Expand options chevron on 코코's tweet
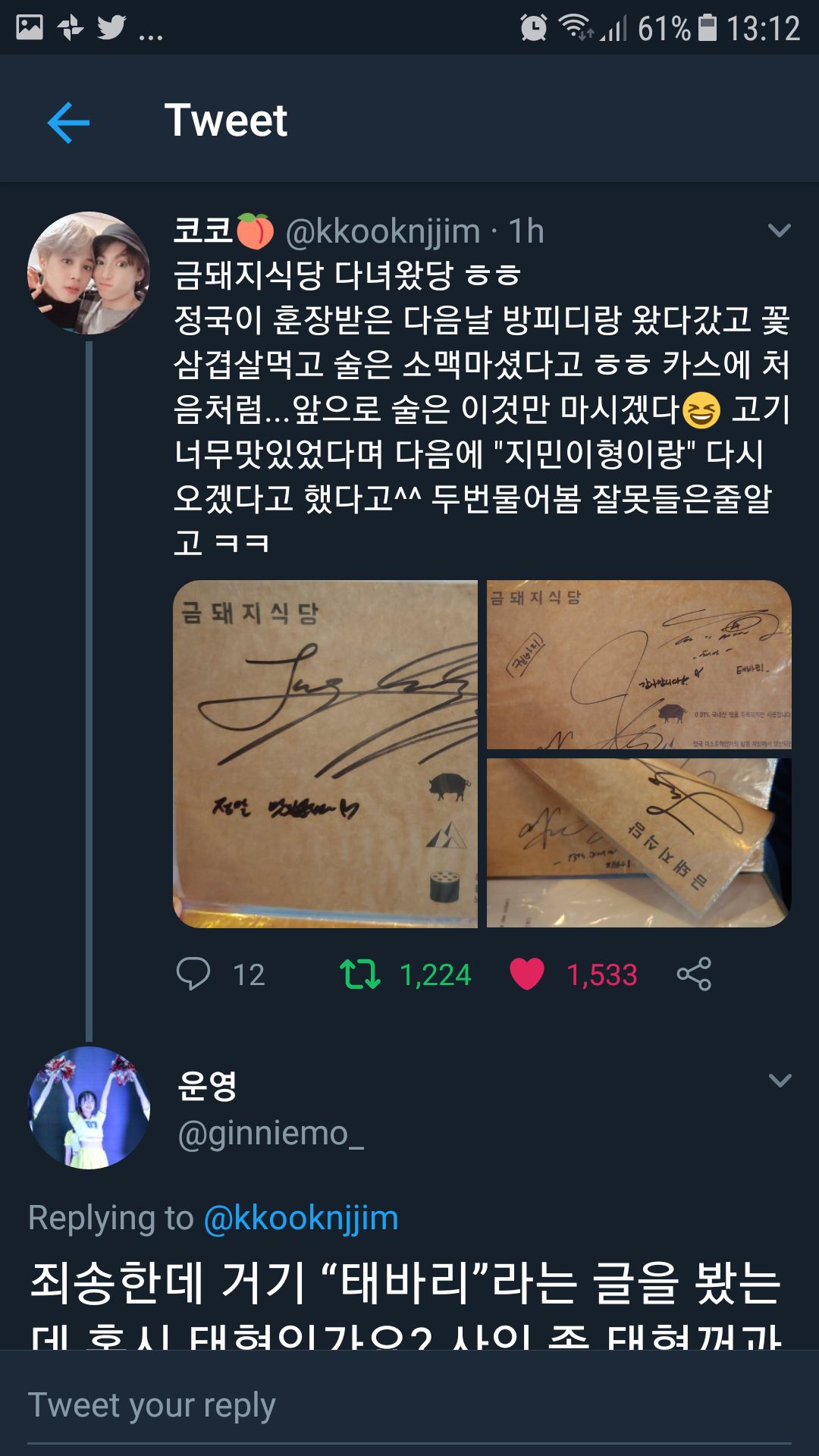The image size is (819, 1456). (779, 231)
